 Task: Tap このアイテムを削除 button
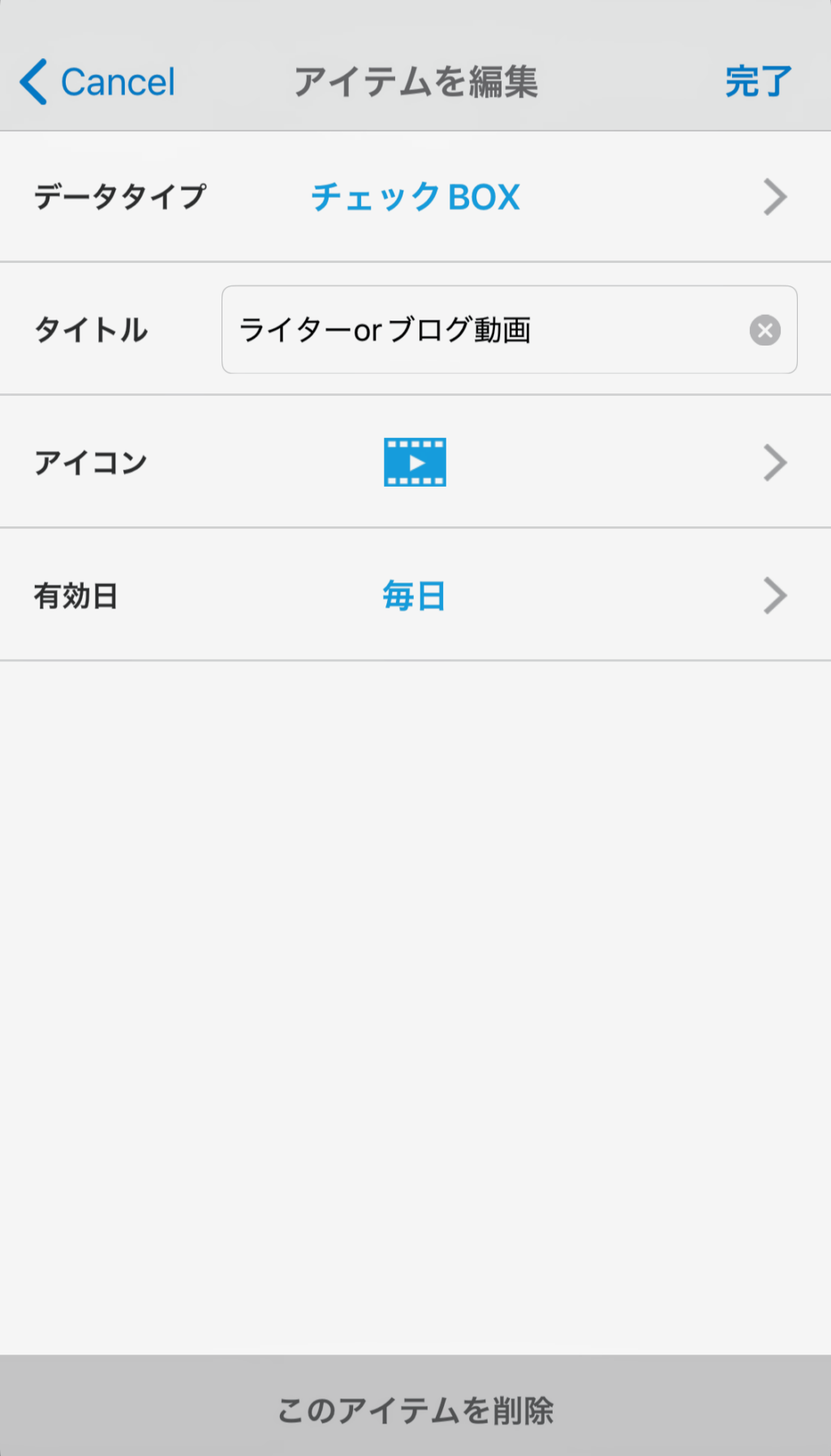coord(415,1410)
